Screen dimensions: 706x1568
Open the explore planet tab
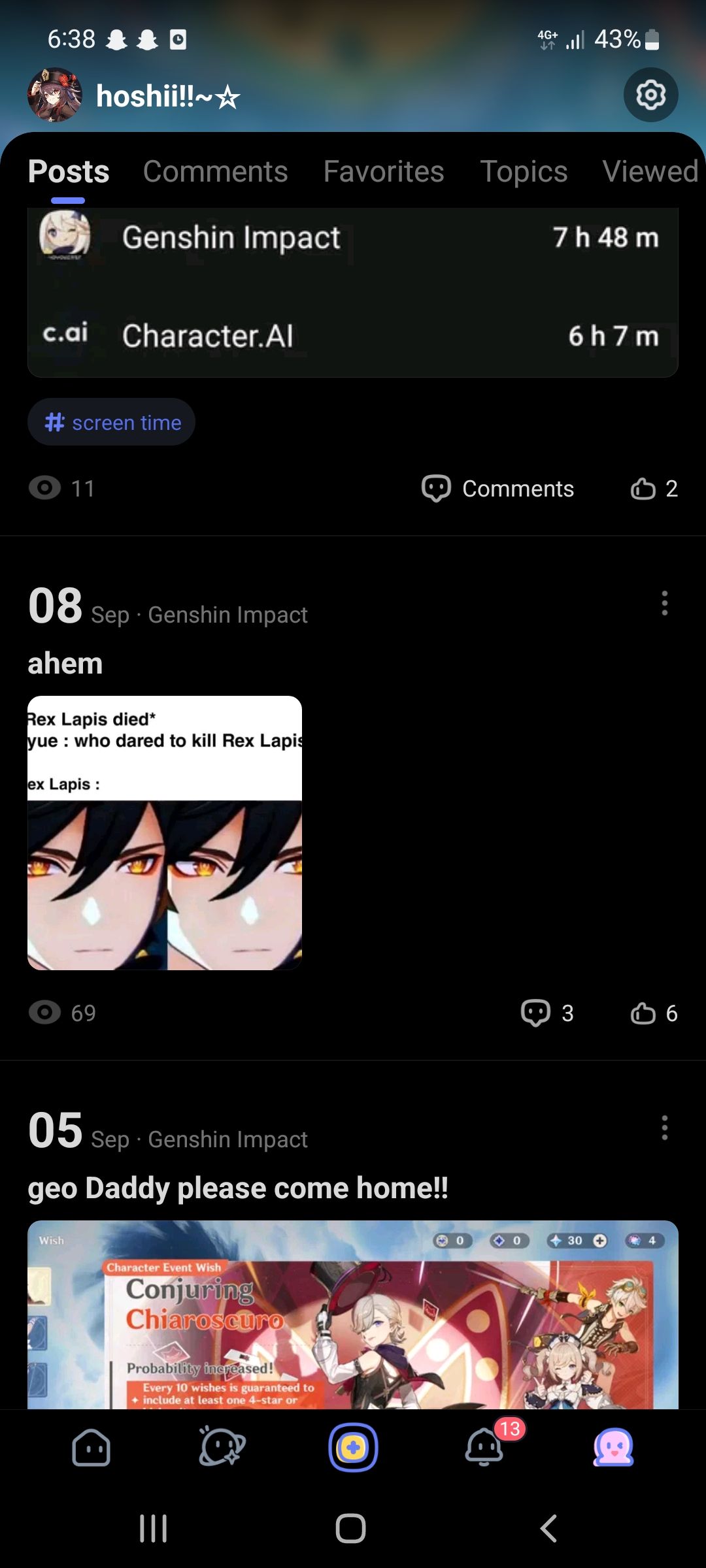pyautogui.click(x=222, y=1447)
